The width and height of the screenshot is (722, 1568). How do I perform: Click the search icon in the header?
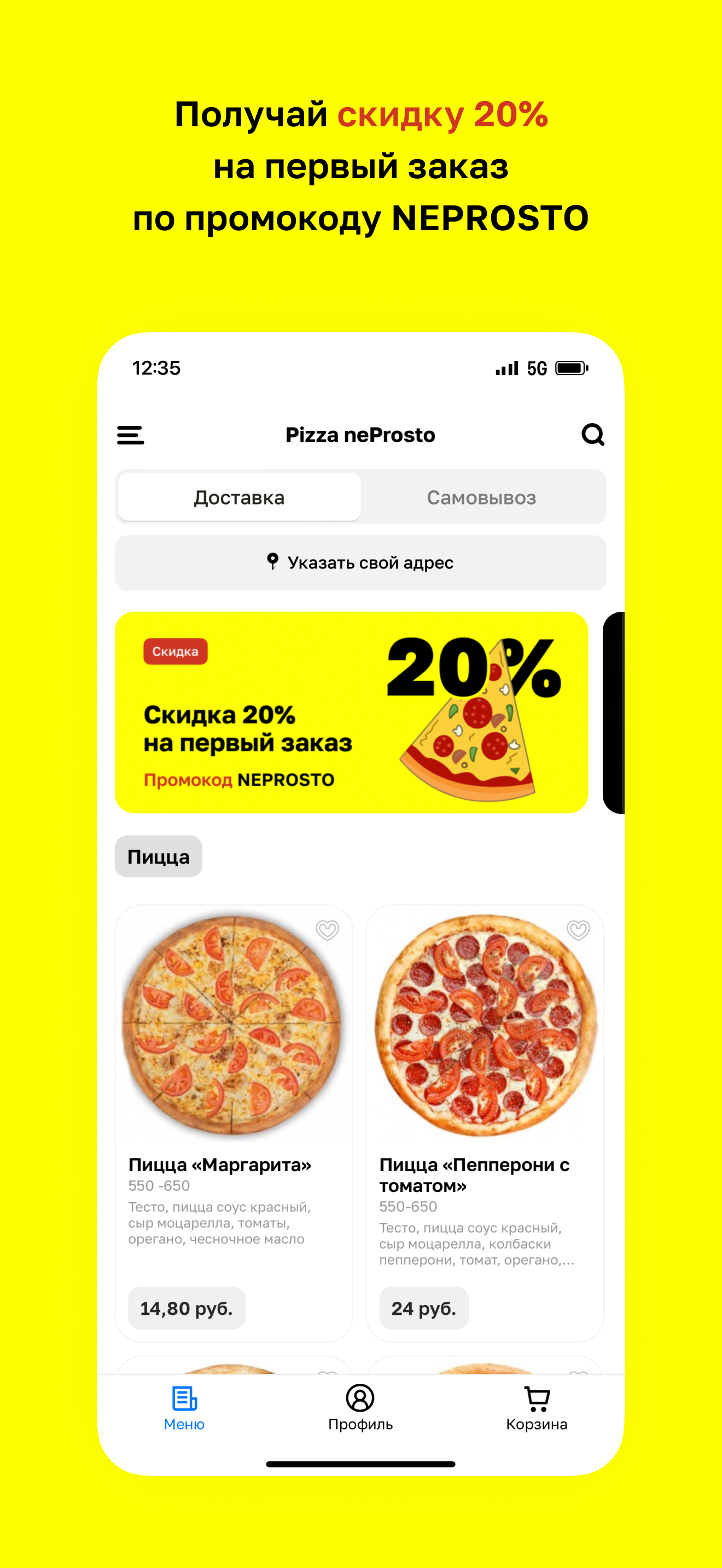pyautogui.click(x=592, y=434)
